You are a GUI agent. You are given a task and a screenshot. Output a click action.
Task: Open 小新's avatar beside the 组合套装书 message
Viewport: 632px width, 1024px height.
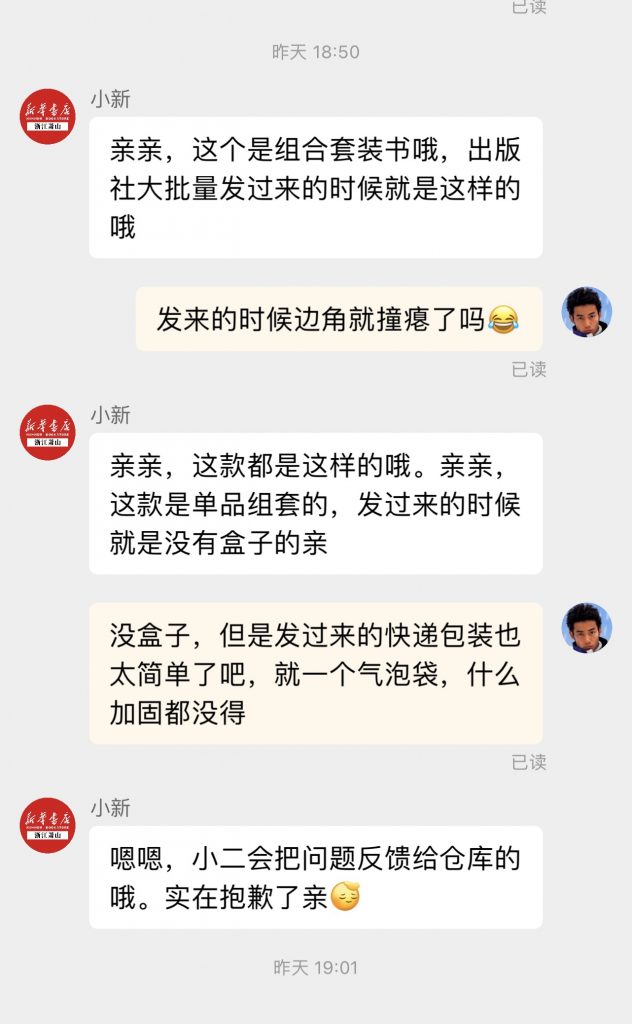[48, 116]
